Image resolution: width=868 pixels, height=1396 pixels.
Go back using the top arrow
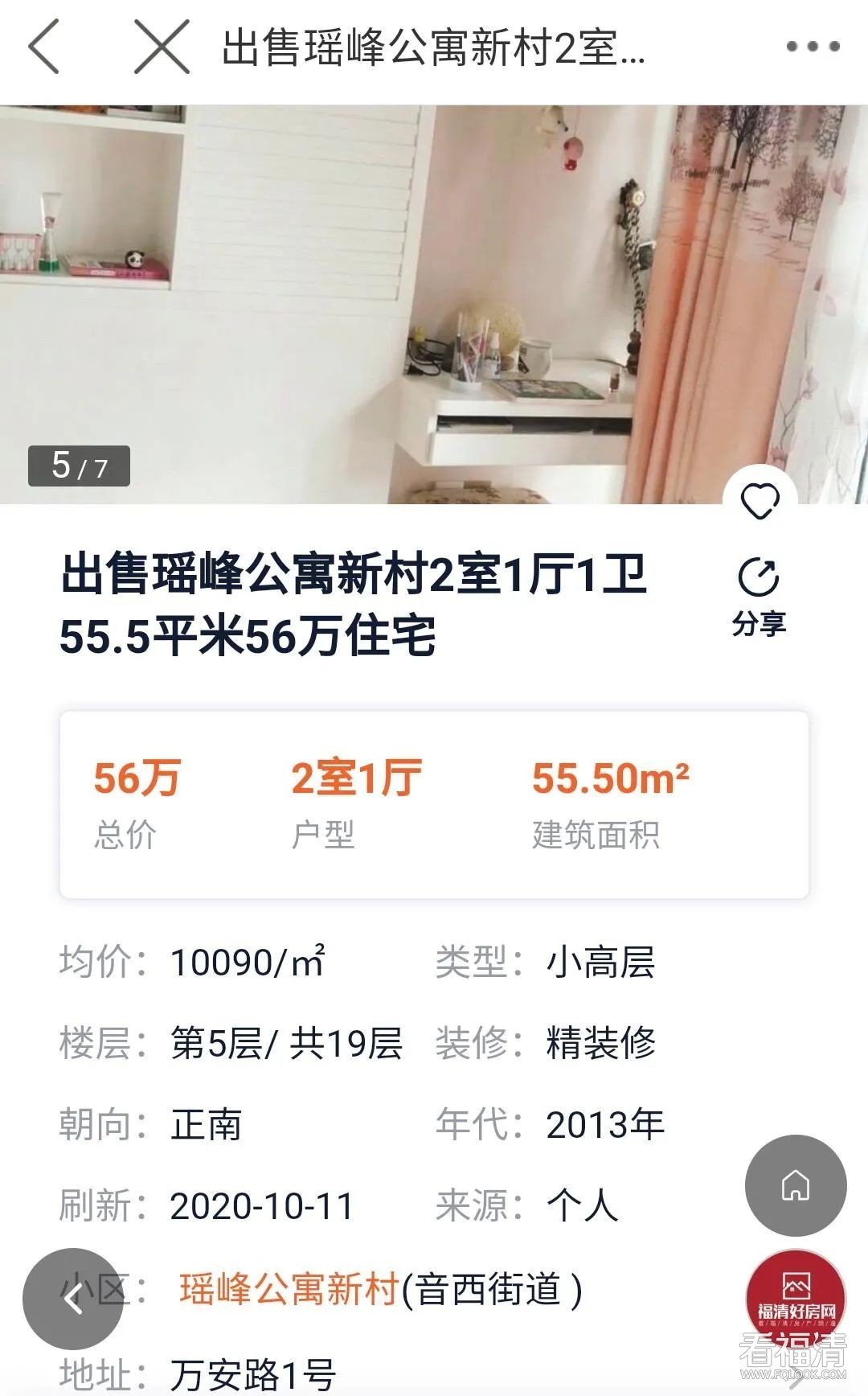coord(44,47)
